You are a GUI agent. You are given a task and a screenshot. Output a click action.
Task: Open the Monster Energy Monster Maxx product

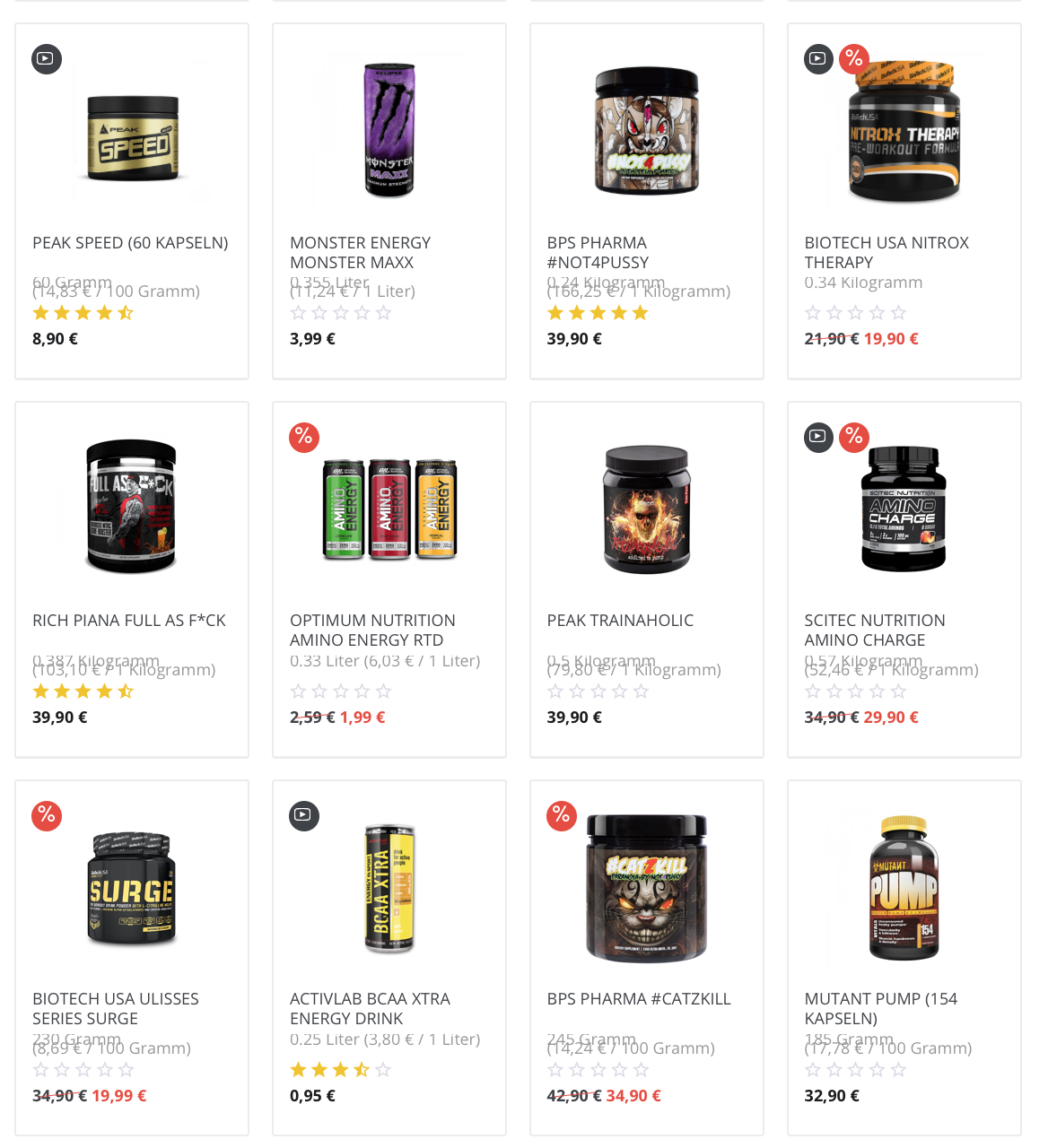coord(360,252)
